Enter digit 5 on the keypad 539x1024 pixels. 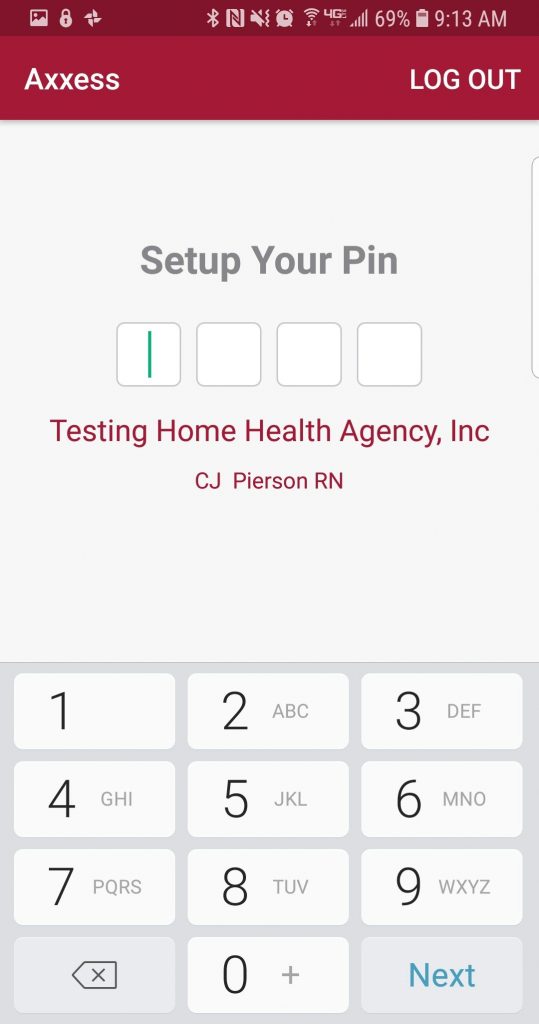[268, 799]
